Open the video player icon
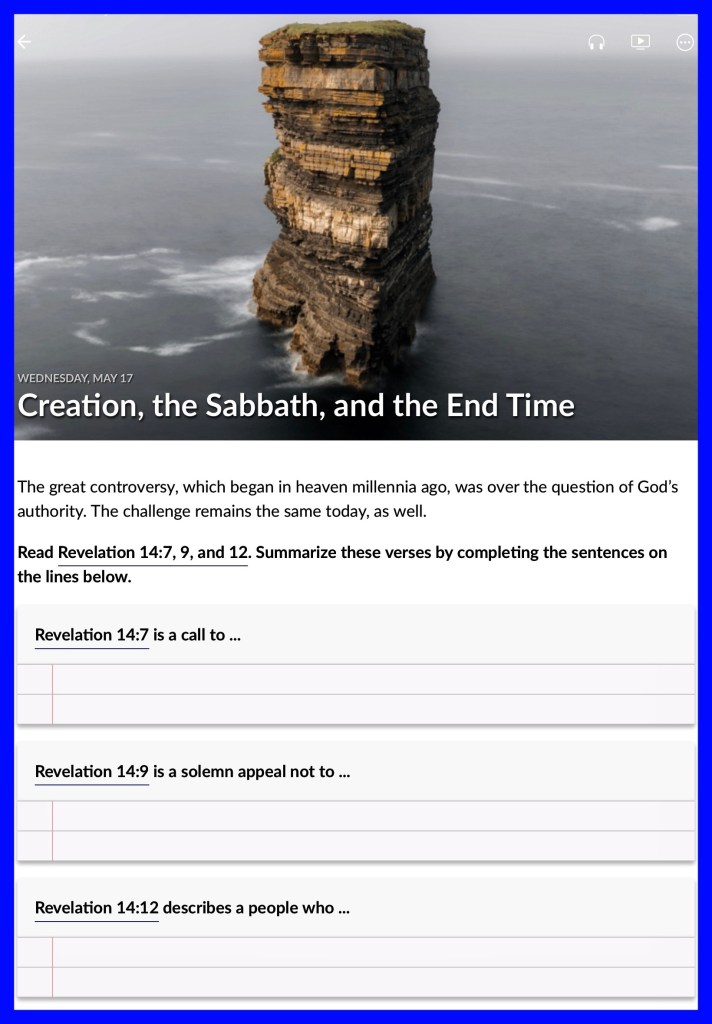Viewport: 712px width, 1024px height. coord(640,42)
